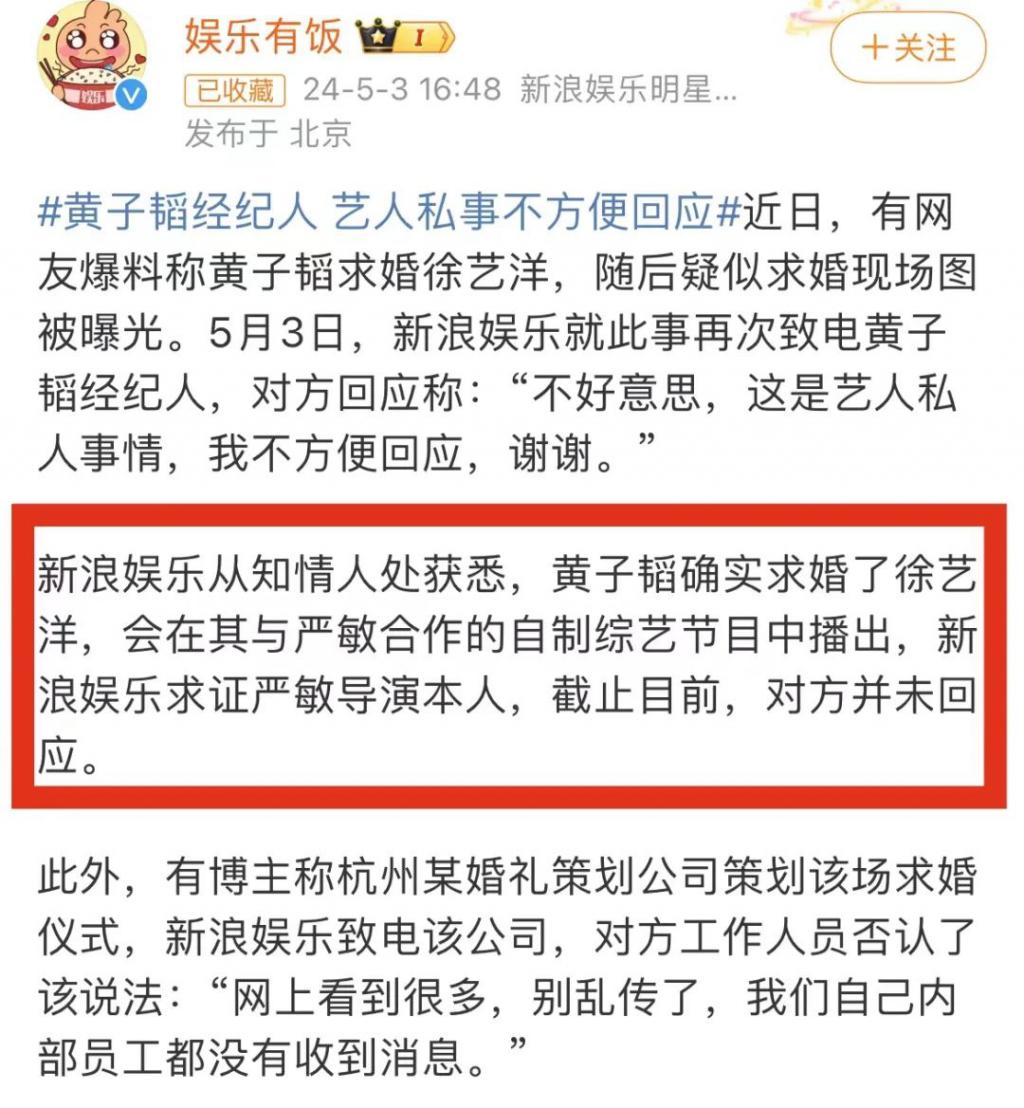Follow 娱乐有饭 with the 关注 button

point(908,49)
